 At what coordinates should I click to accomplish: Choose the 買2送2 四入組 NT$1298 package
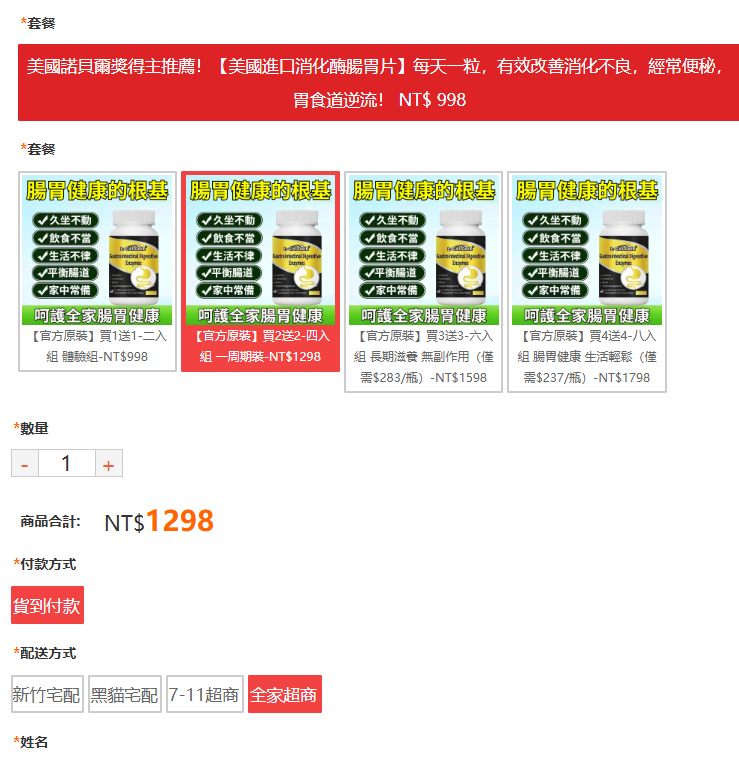point(261,271)
